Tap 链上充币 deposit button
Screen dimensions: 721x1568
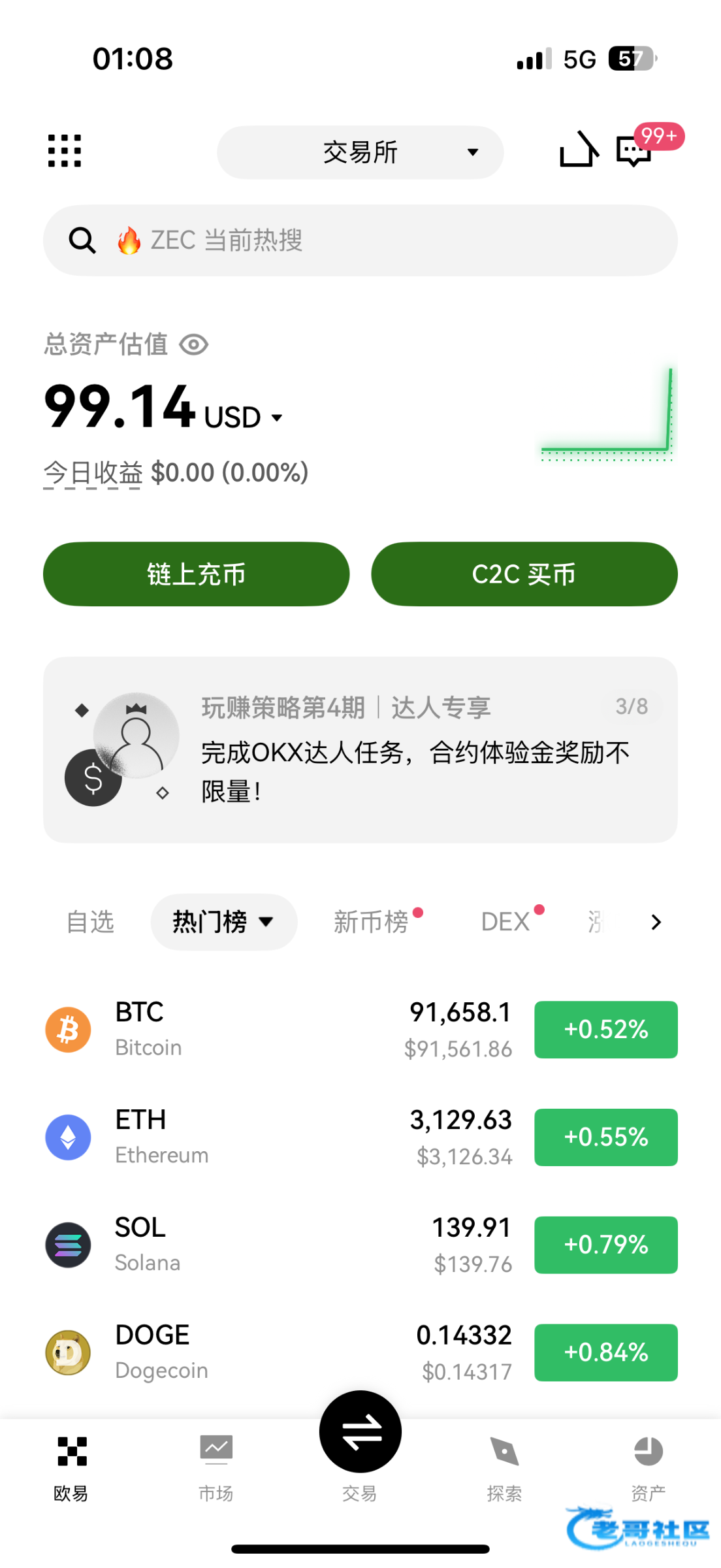tap(196, 574)
